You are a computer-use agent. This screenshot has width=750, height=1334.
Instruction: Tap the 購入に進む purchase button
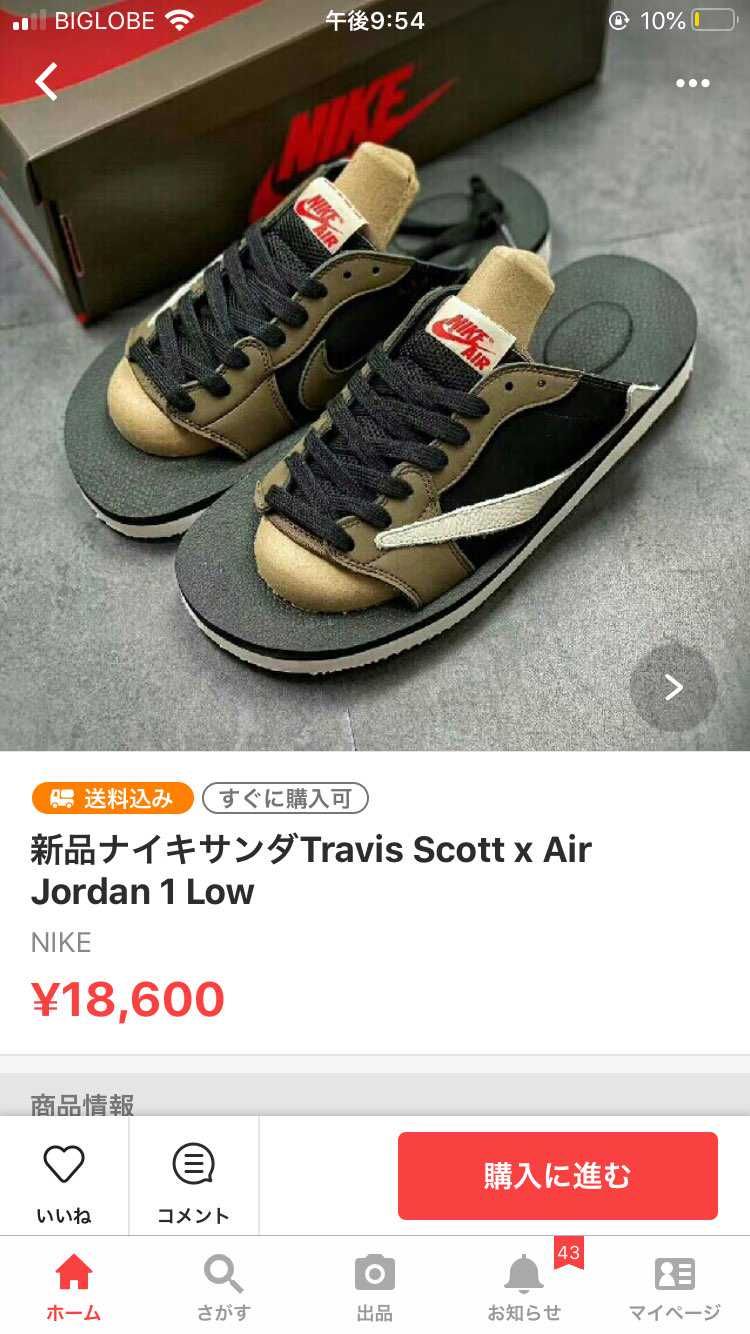557,1176
